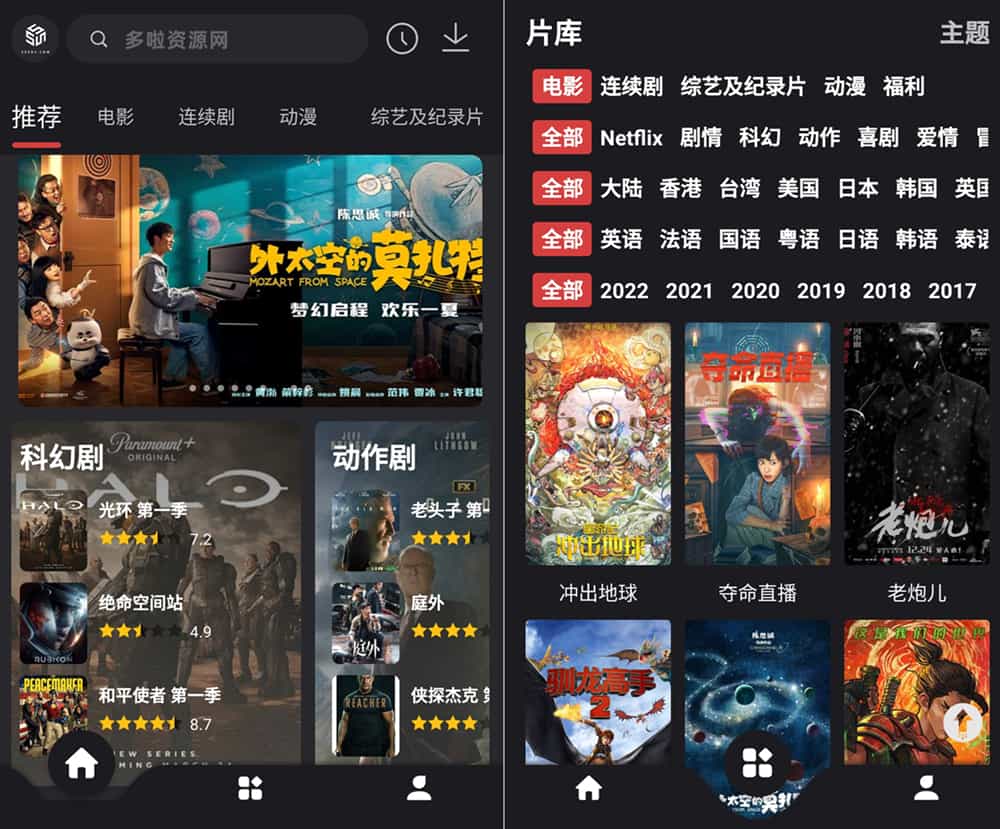1000x829 pixels.
Task: Open 绝命空间站 in the list
Action: pyautogui.click(x=140, y=603)
